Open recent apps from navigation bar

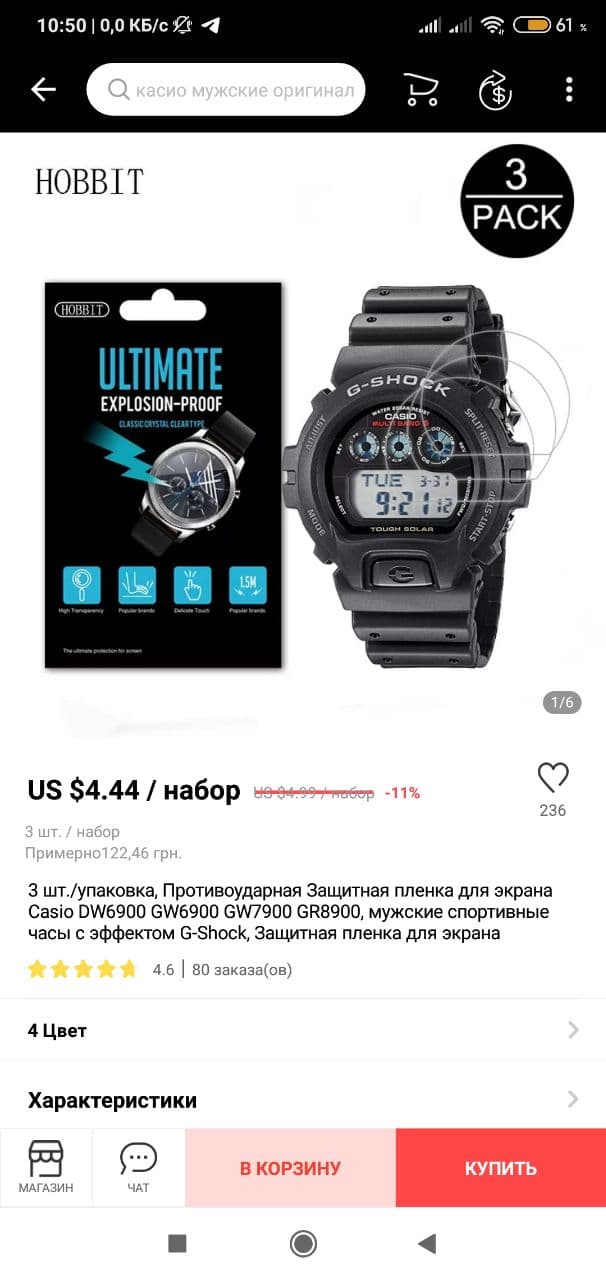tap(177, 1243)
